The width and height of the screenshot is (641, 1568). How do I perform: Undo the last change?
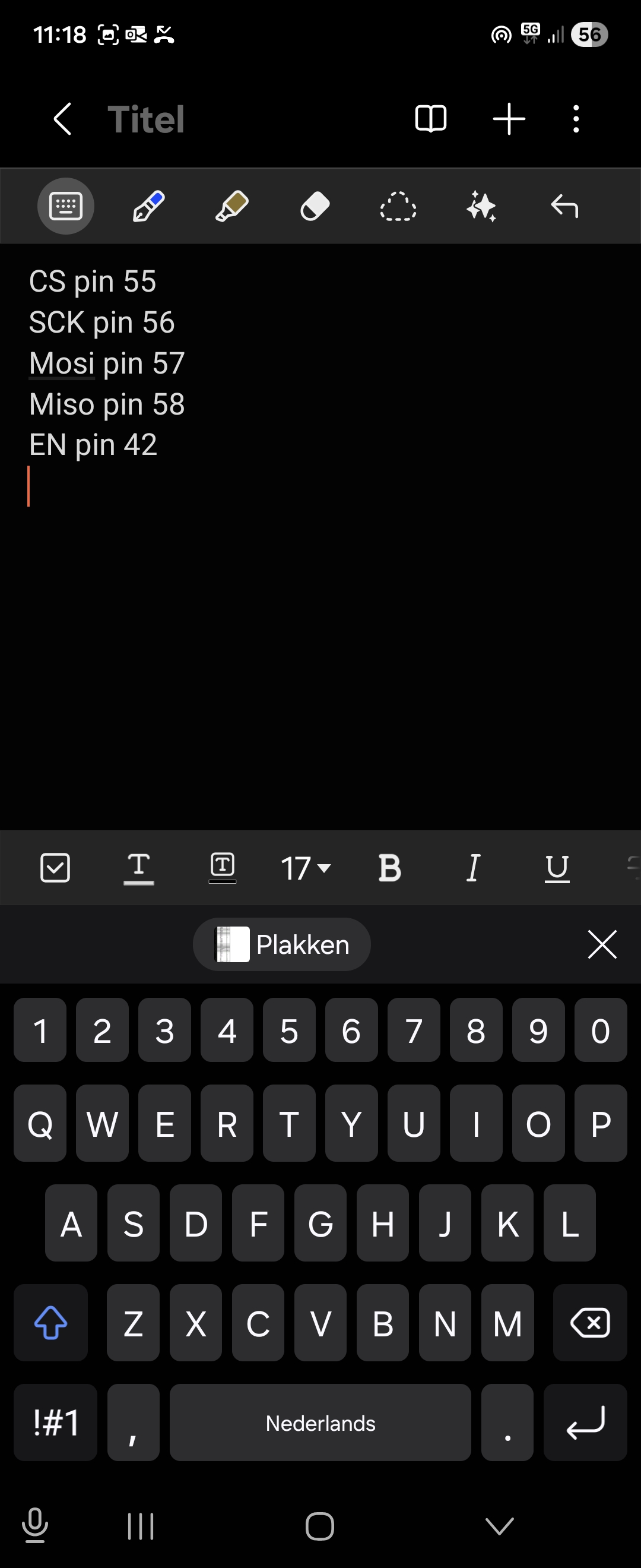tap(564, 206)
